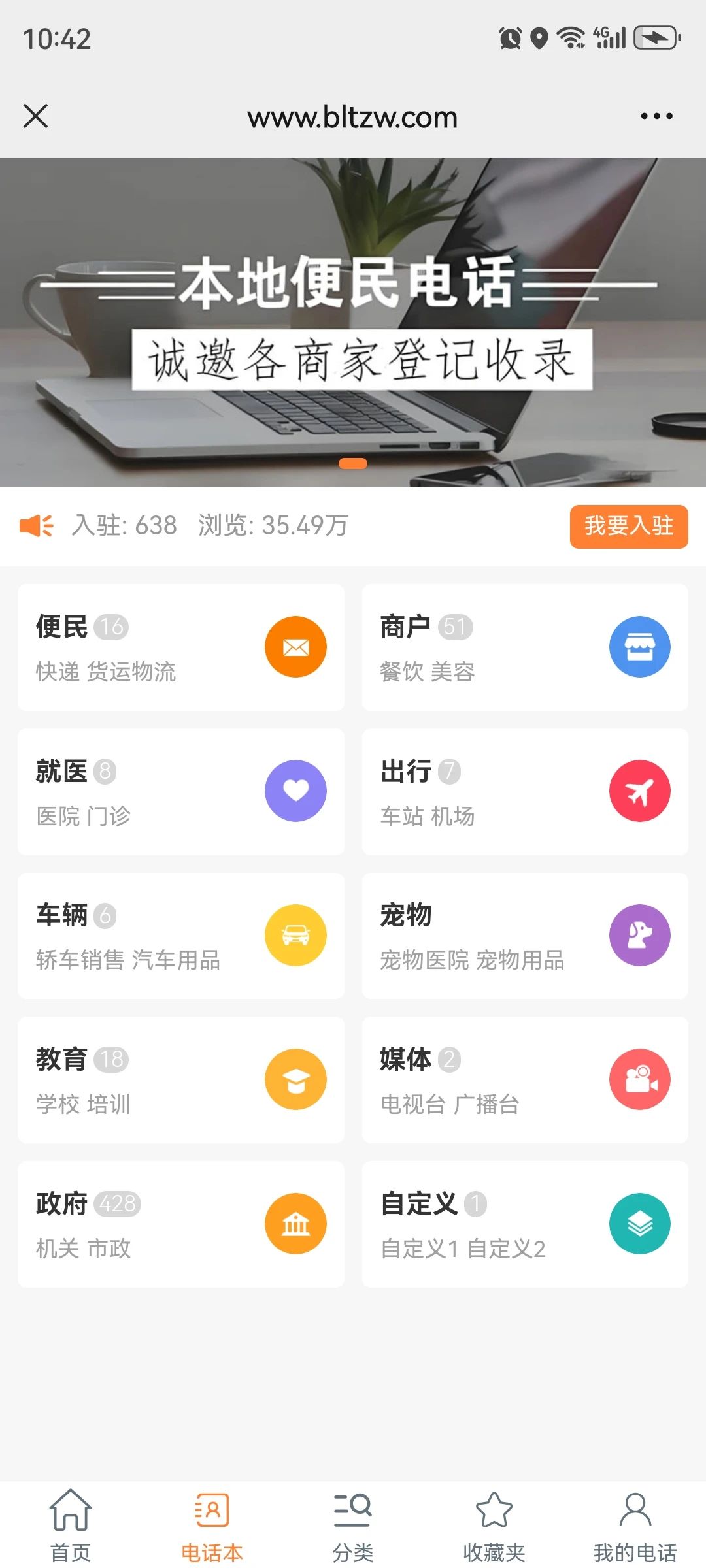Open the 自定义 layers icon
Viewport: 706px width, 1568px height.
coord(640,1224)
